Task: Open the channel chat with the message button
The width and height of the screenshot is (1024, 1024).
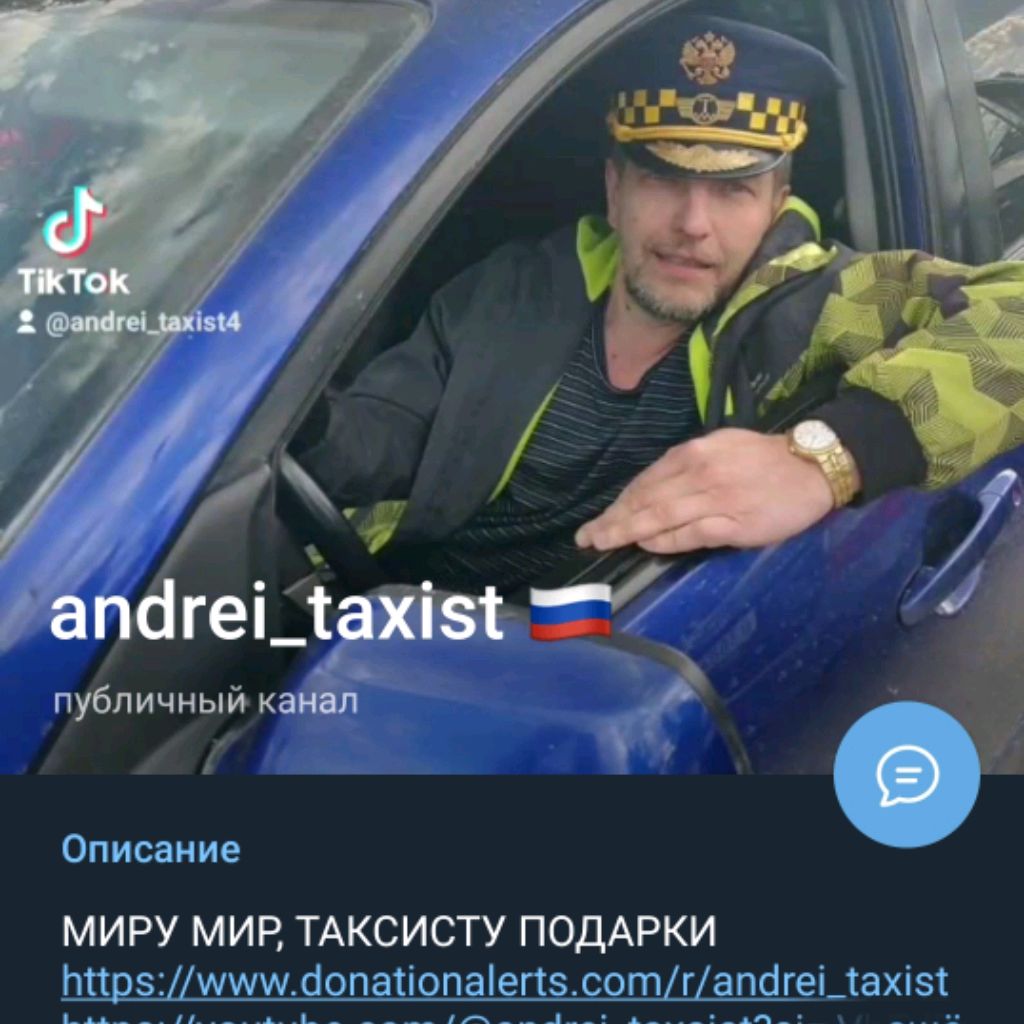Action: tap(906, 774)
